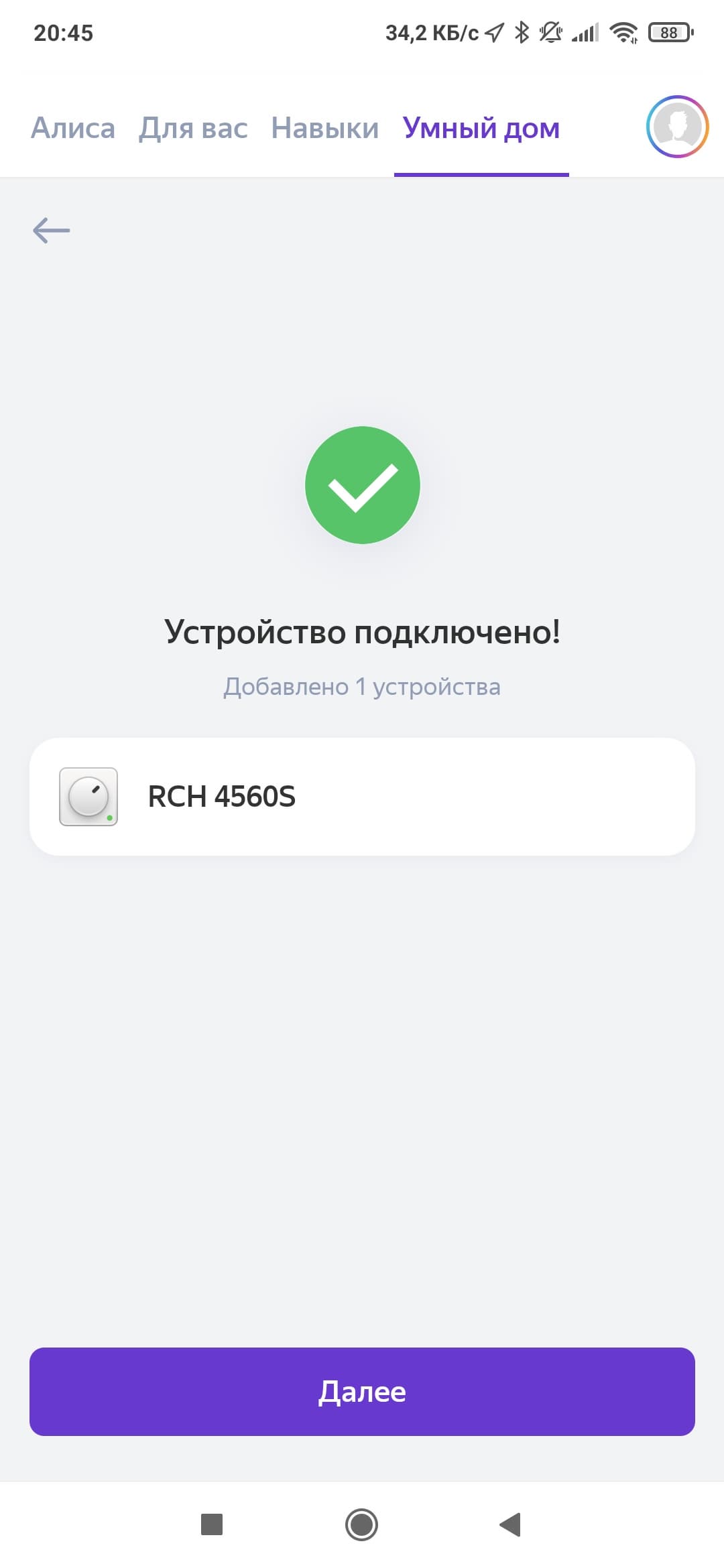Open the profile avatar
This screenshot has height=1568, width=724.
coord(677,127)
